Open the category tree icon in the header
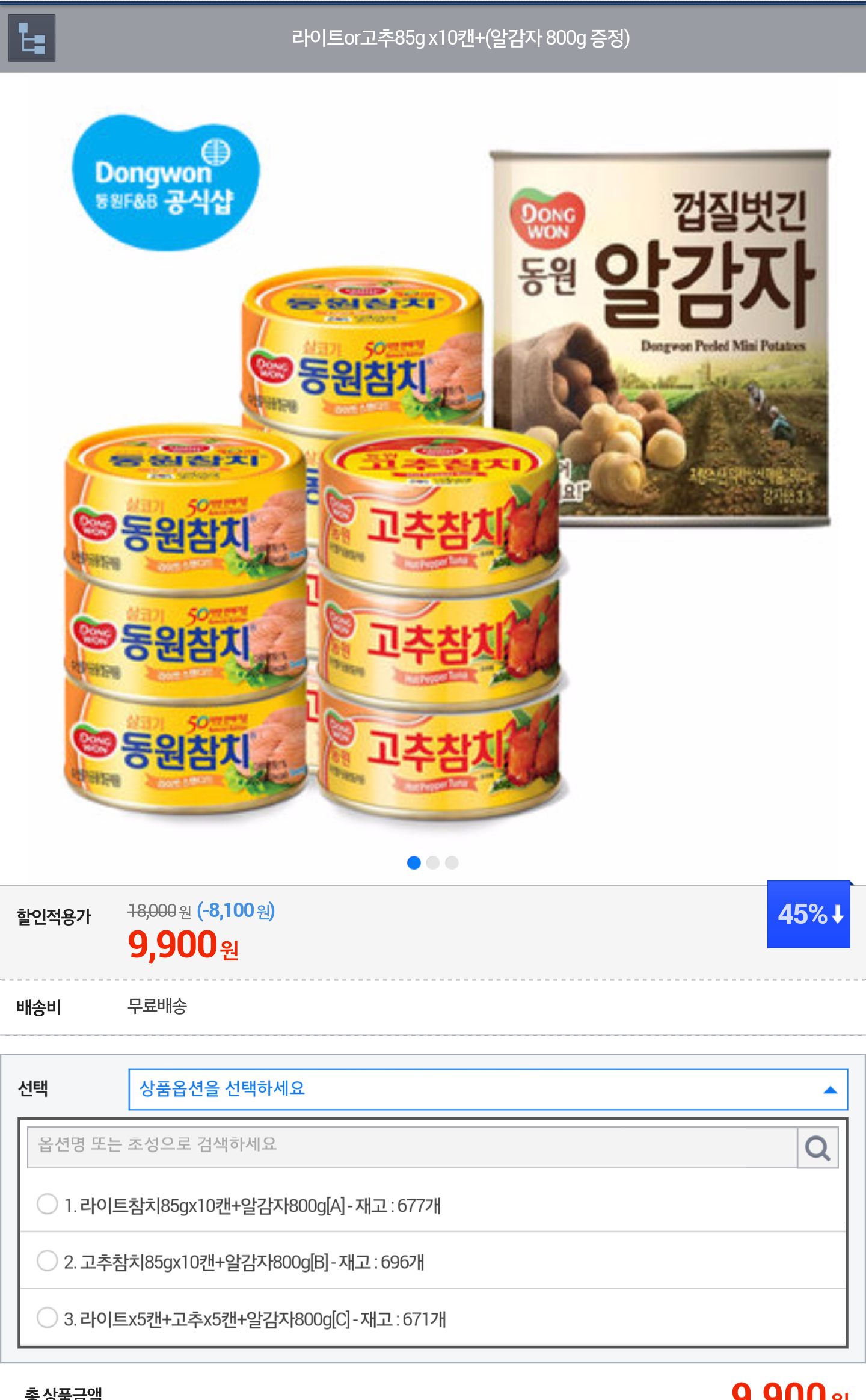Screen dimensions: 866x1400 pos(31,38)
